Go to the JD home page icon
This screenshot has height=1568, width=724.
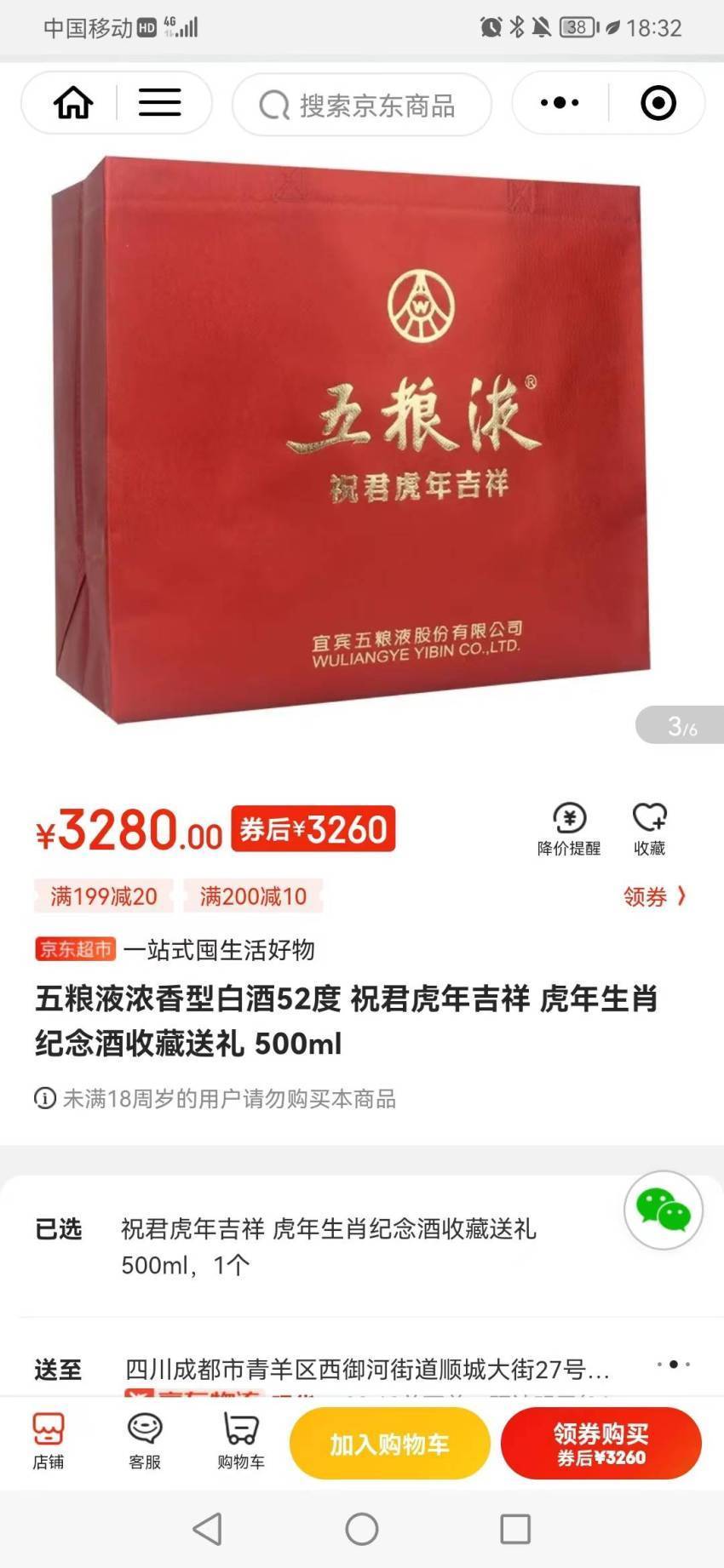tap(73, 103)
